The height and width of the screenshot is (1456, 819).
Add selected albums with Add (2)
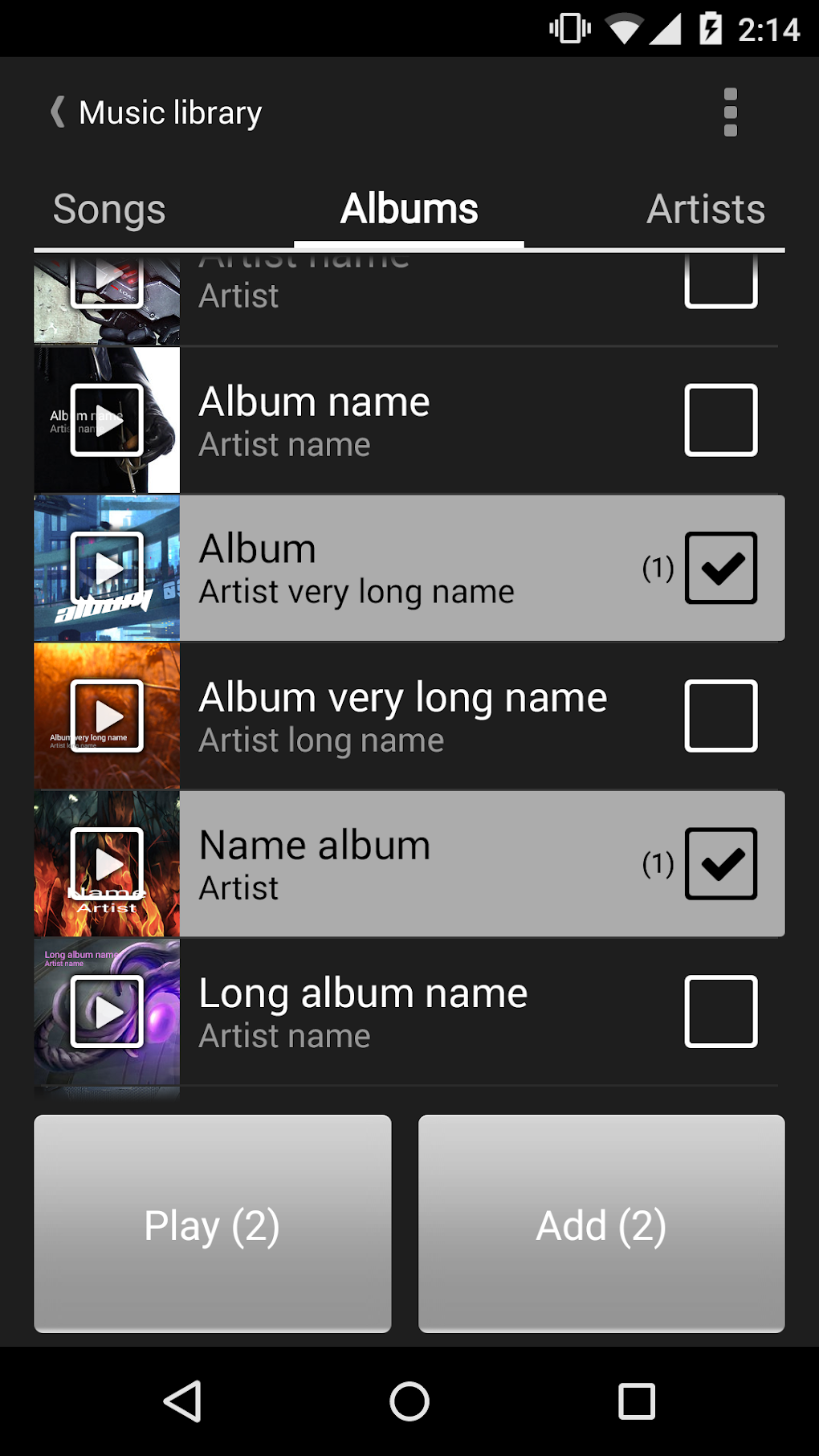click(x=601, y=1224)
